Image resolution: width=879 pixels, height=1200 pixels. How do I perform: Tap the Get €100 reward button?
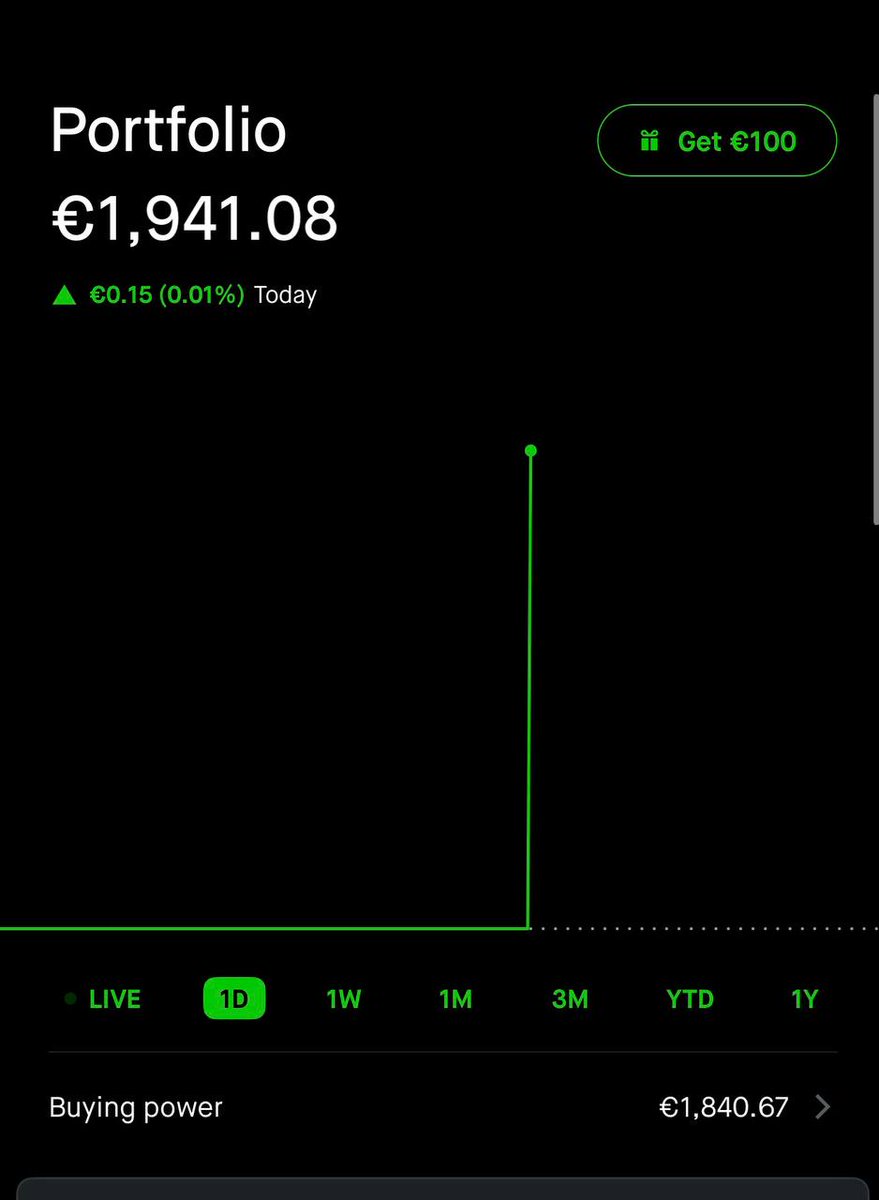(717, 141)
